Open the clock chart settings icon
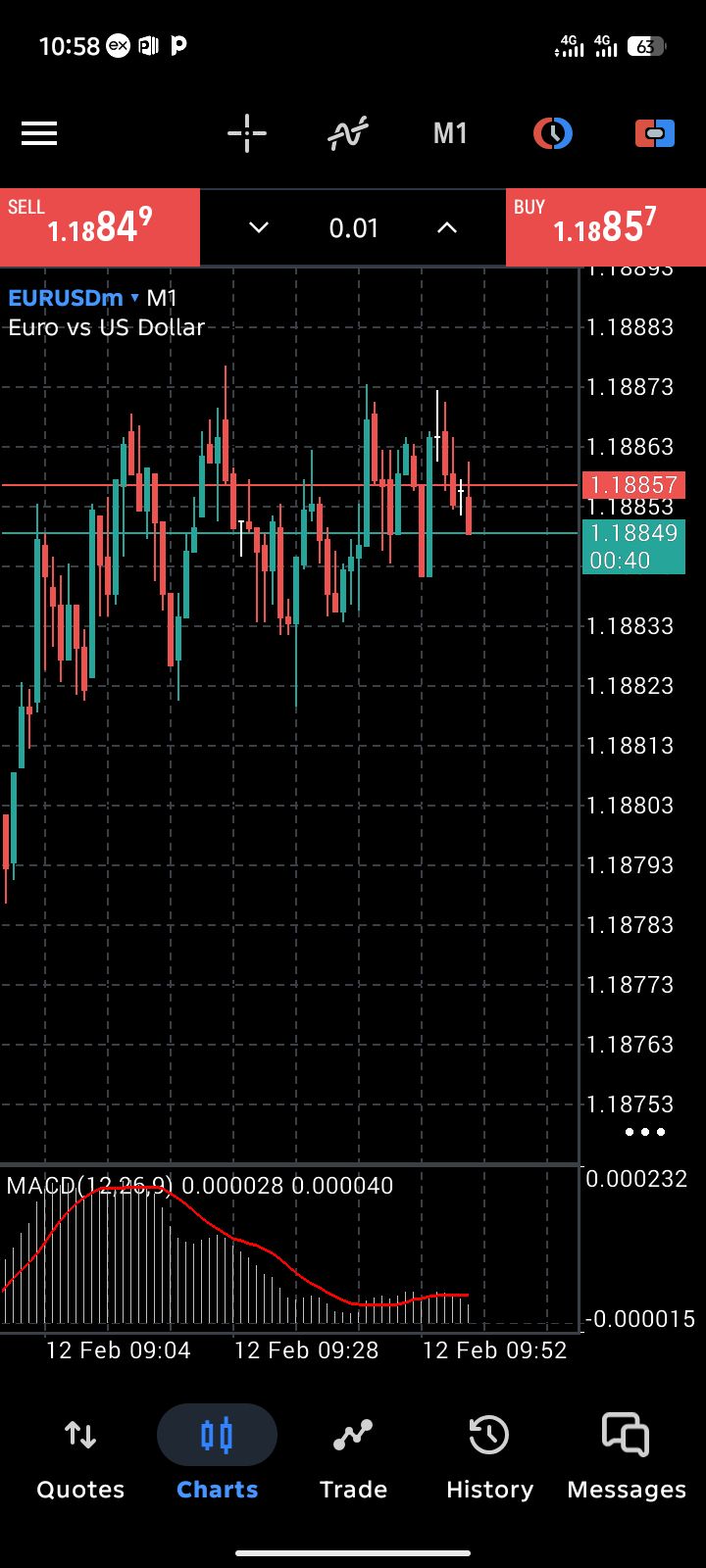This screenshot has width=706, height=1568. [553, 133]
